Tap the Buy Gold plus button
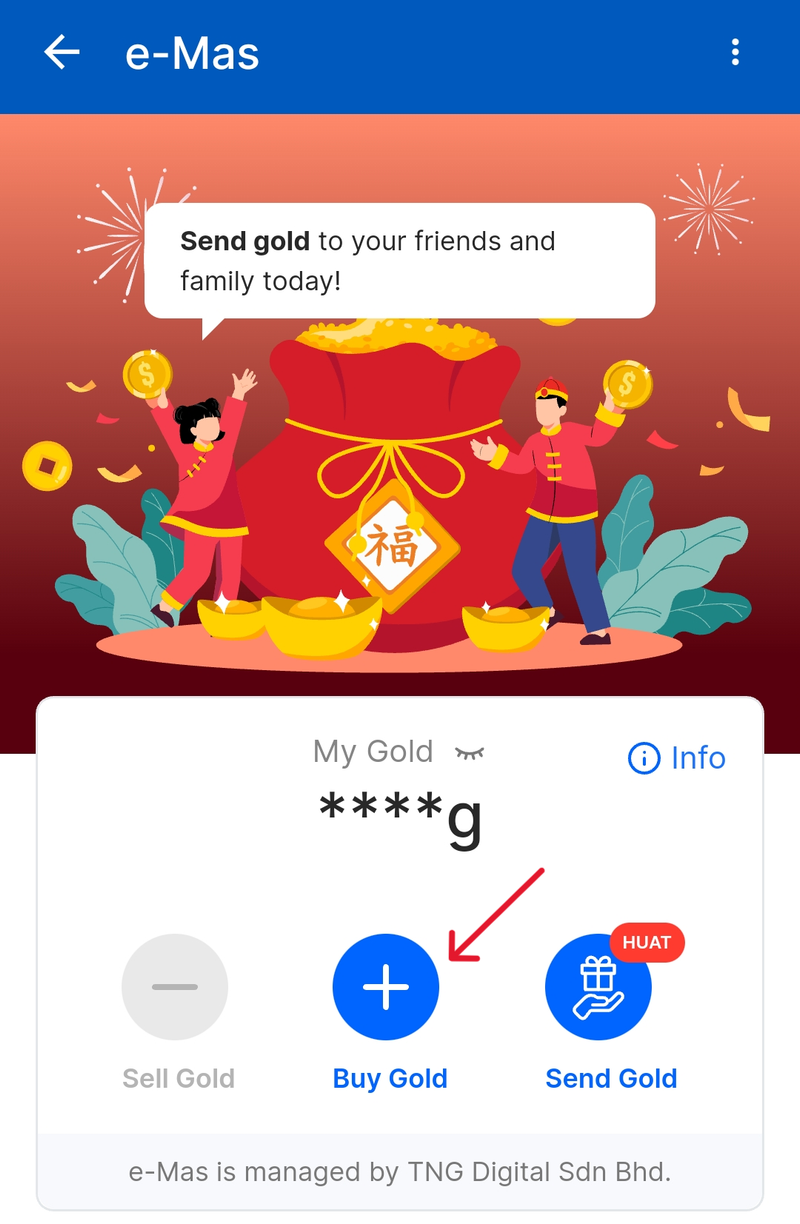 (386, 987)
